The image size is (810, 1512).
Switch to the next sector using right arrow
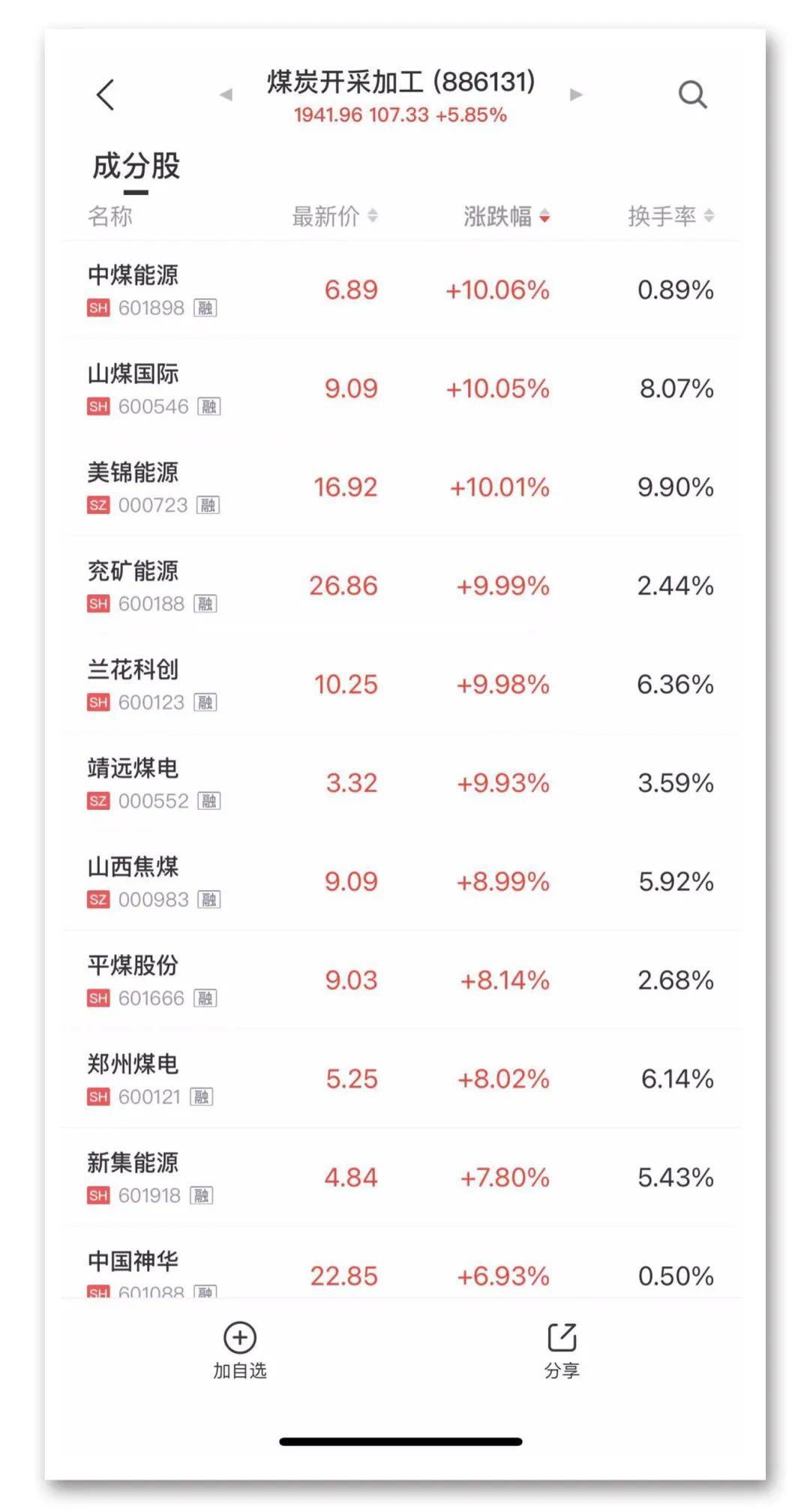tap(576, 95)
